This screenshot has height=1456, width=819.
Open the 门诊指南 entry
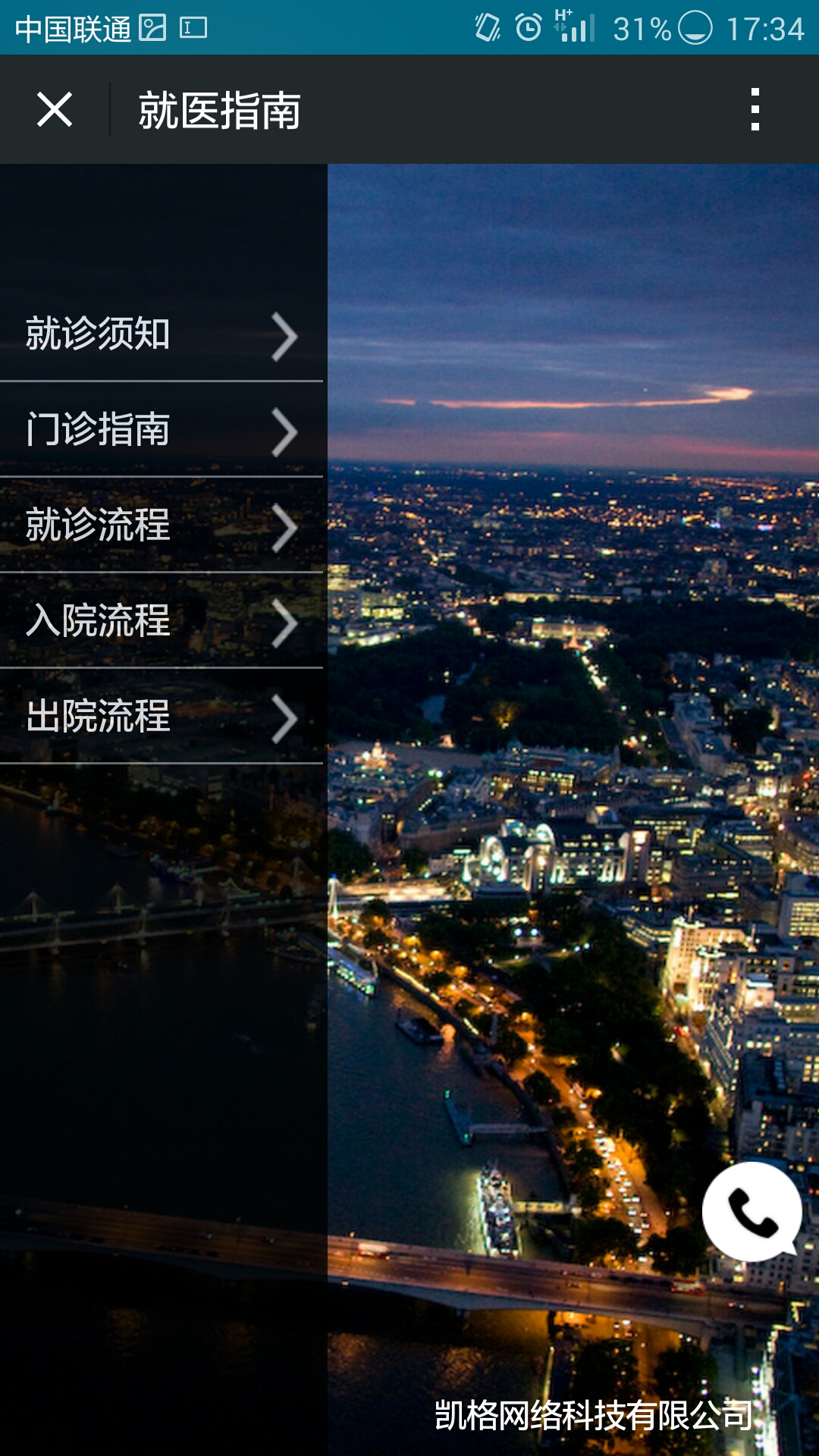click(162, 430)
